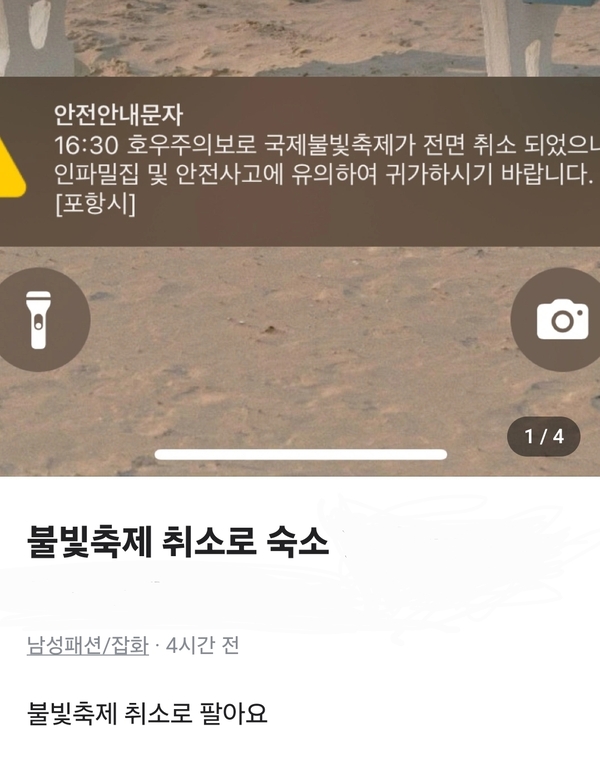
Task: Open the 남성패션/잡화 category link
Action: click(88, 646)
